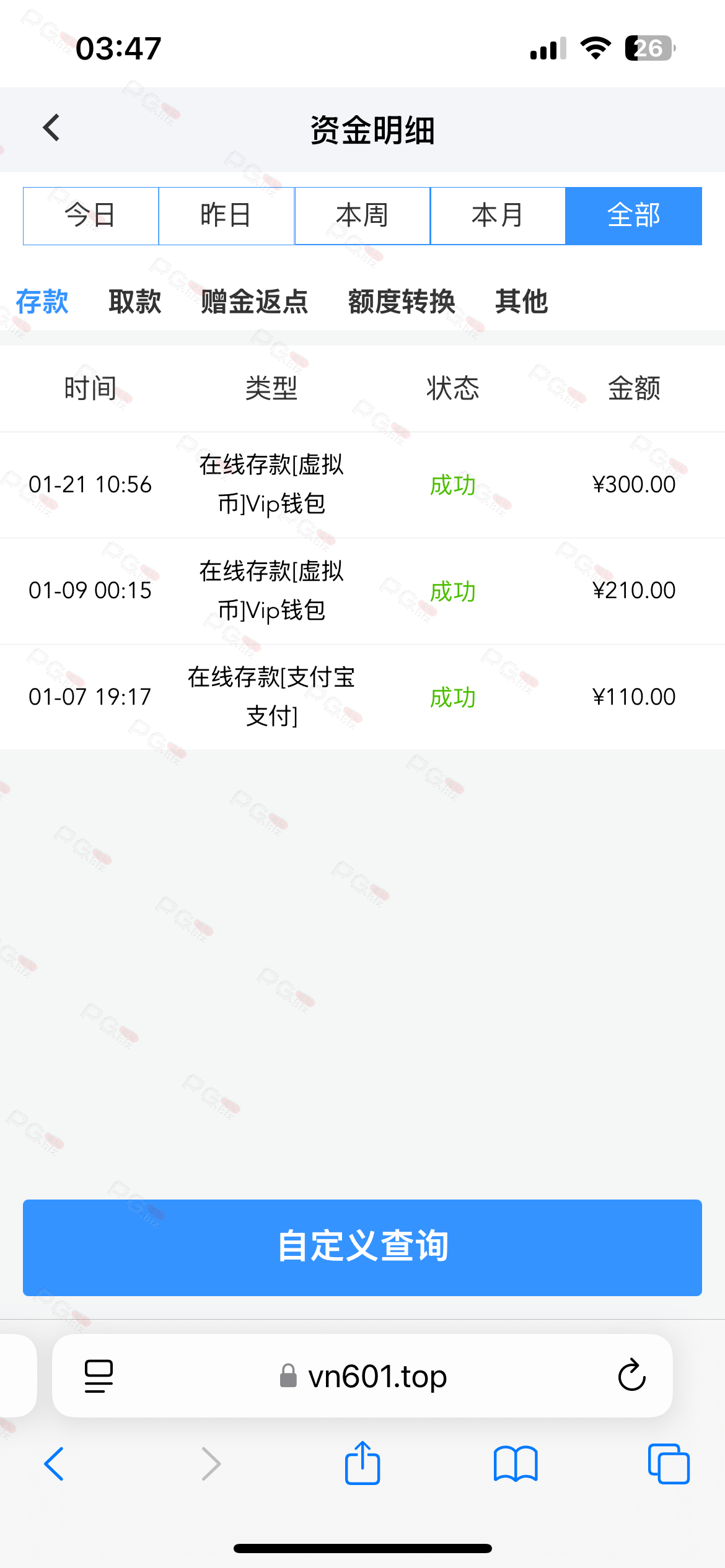Switch to 本月 date range
The image size is (725, 1568).
tap(498, 216)
